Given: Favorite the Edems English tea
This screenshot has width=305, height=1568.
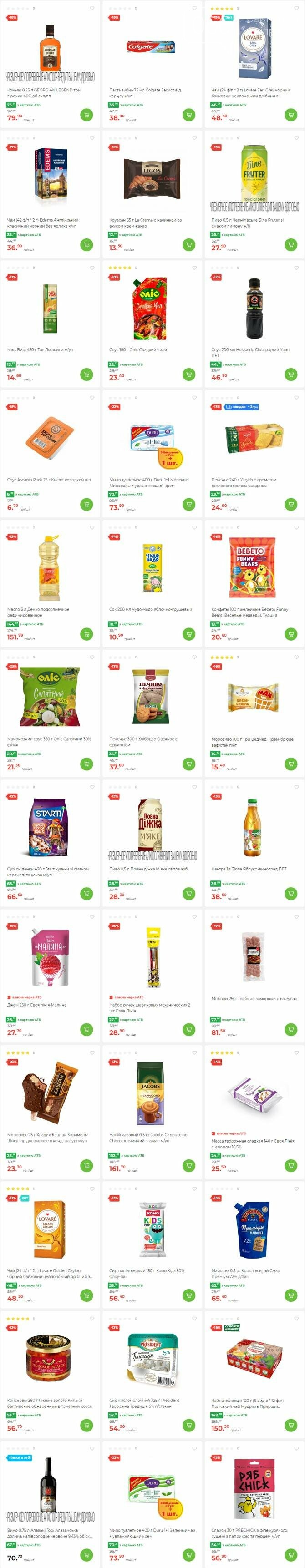Looking at the screenshot, I should (x=92, y=138).
